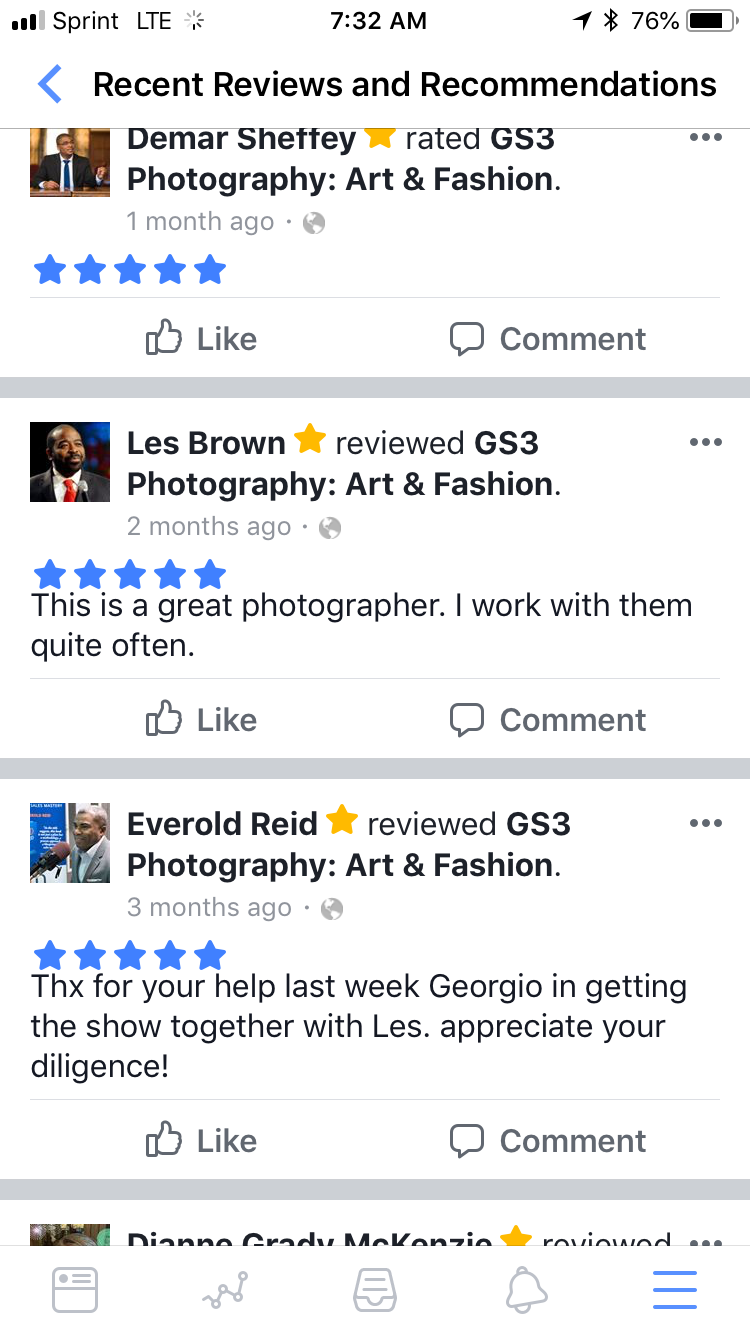750x1334 pixels.
Task: Open options menu on Demar Sheffey's rating
Action: coord(705,138)
